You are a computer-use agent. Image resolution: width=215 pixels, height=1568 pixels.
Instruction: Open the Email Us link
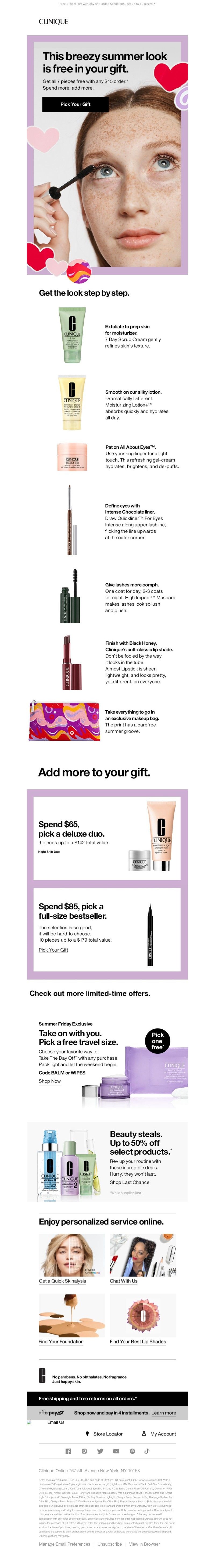pyautogui.click(x=55, y=1422)
